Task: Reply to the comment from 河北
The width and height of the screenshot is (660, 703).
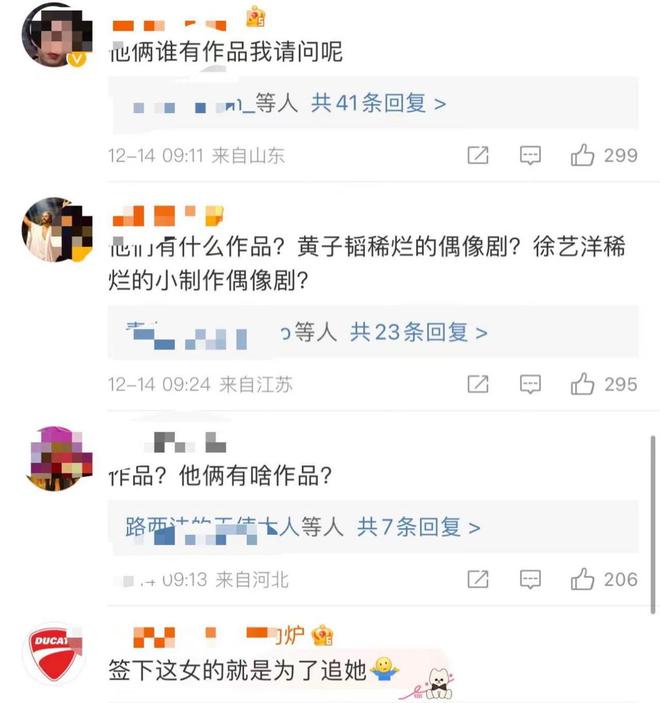Action: (x=531, y=579)
